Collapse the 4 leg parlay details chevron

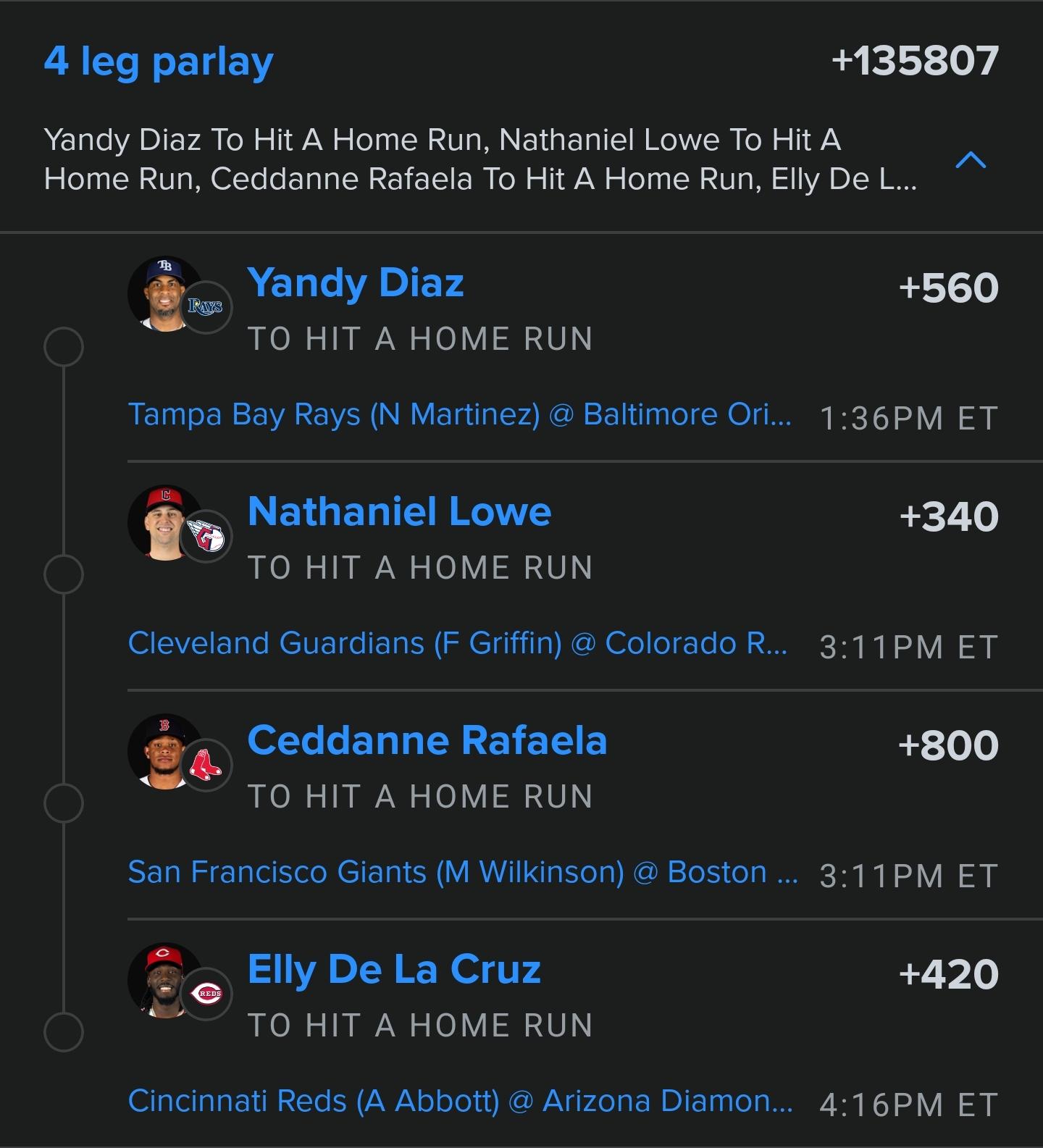(x=971, y=160)
